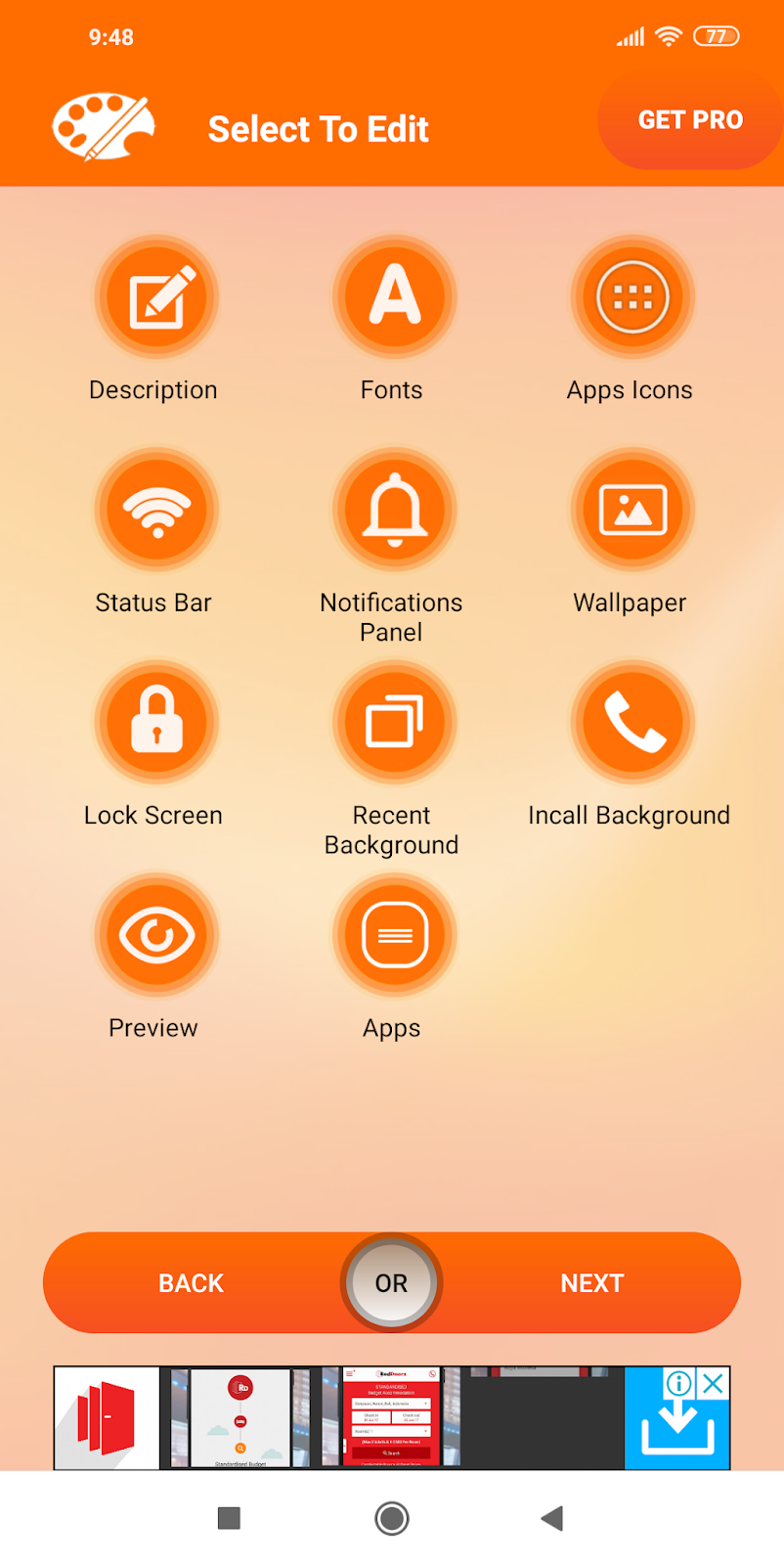Tap the red doors ad thumbnail

click(x=106, y=1417)
